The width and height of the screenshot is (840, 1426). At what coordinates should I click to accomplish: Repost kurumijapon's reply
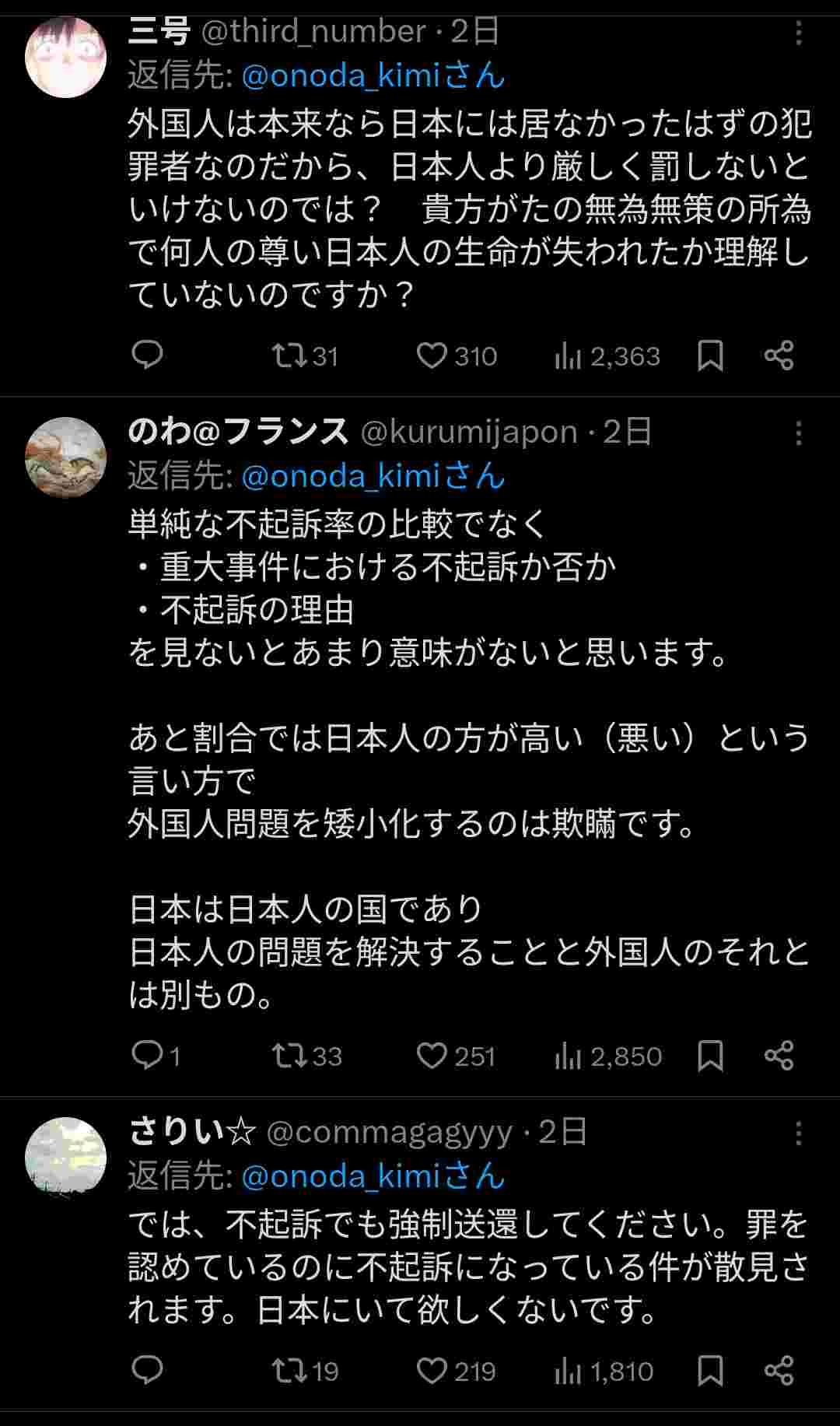tap(289, 1056)
